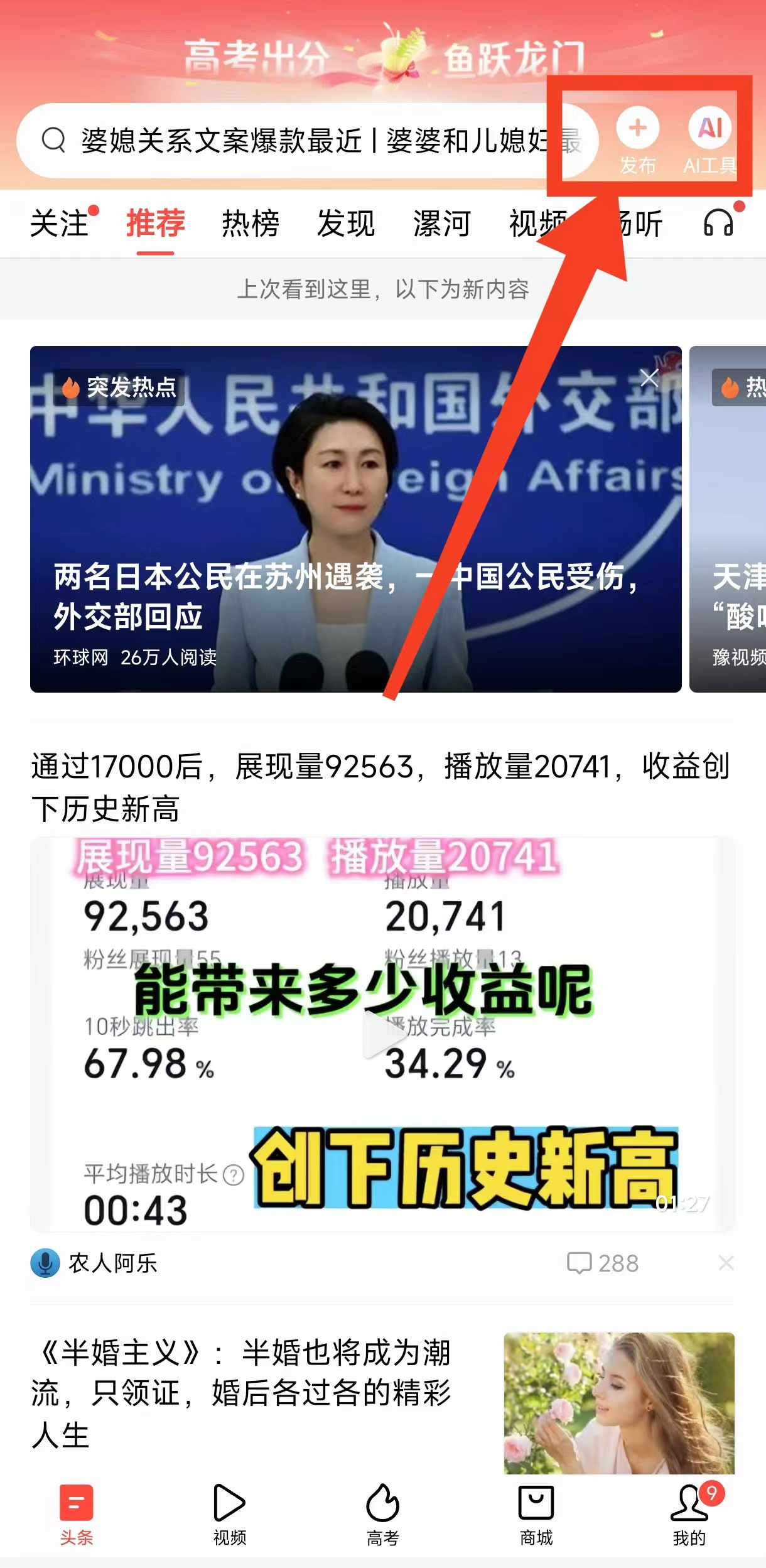Tap the 发布 publish plus button
Viewport: 766px width, 1568px height.
[x=637, y=139]
